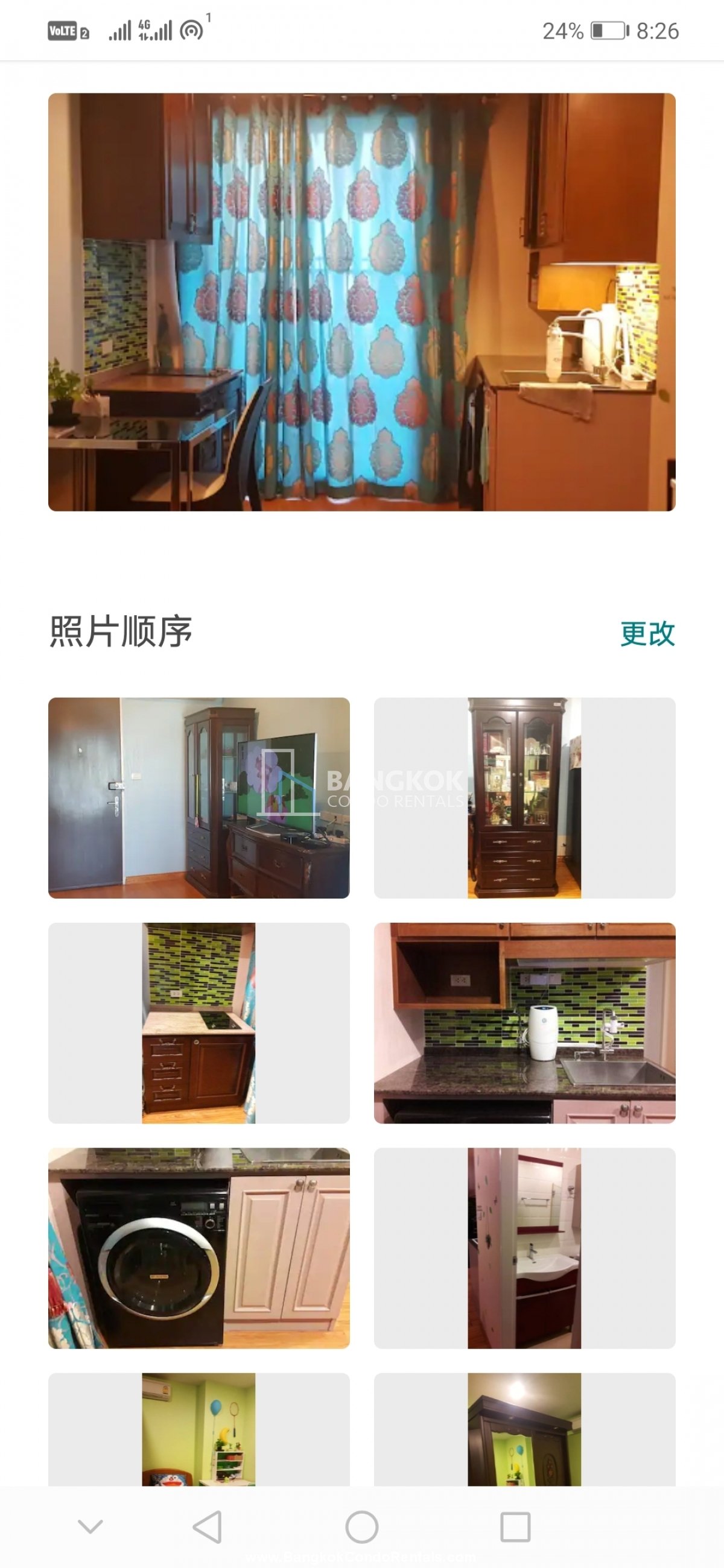Go to the home screen

(x=361, y=1526)
